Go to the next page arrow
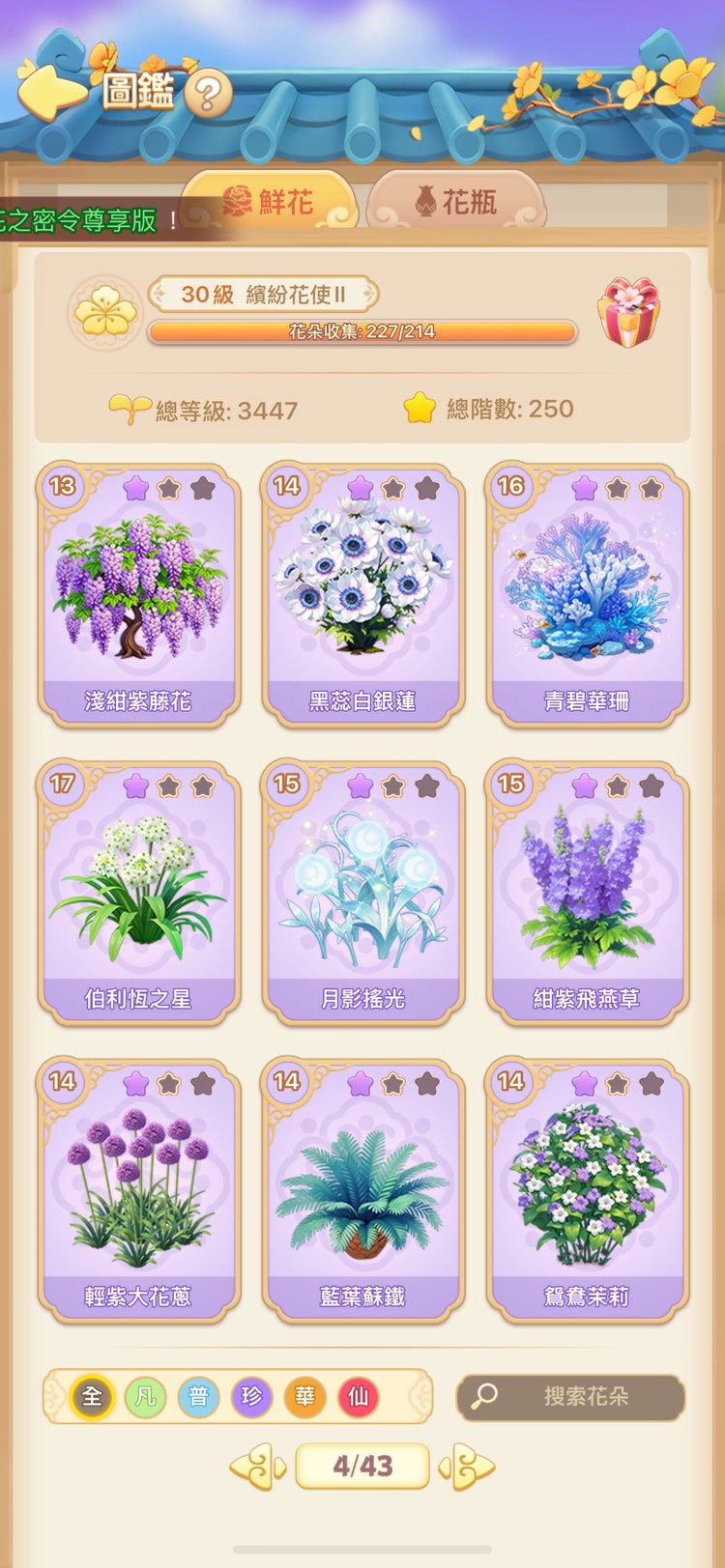 468,1468
